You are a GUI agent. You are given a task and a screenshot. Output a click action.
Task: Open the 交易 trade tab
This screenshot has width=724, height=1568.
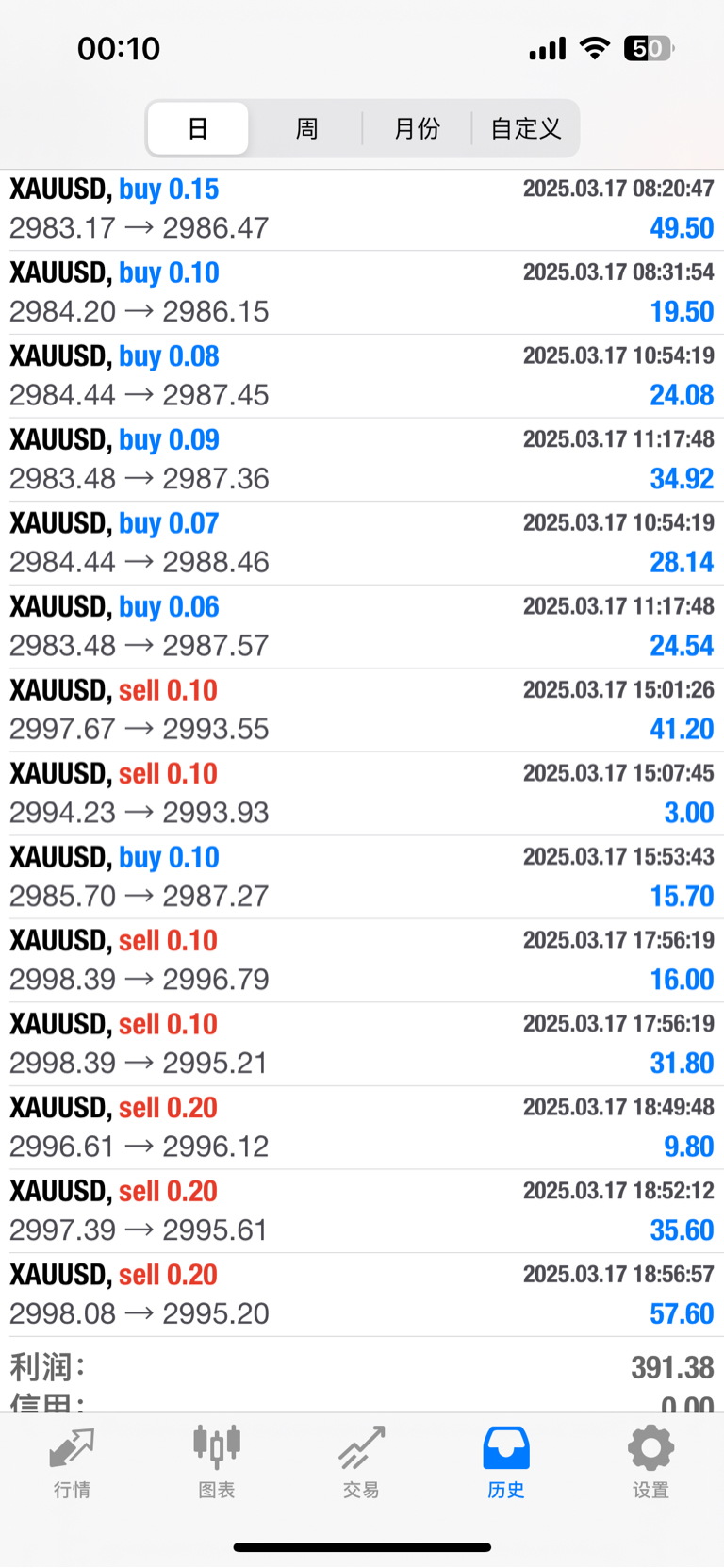click(x=361, y=1462)
